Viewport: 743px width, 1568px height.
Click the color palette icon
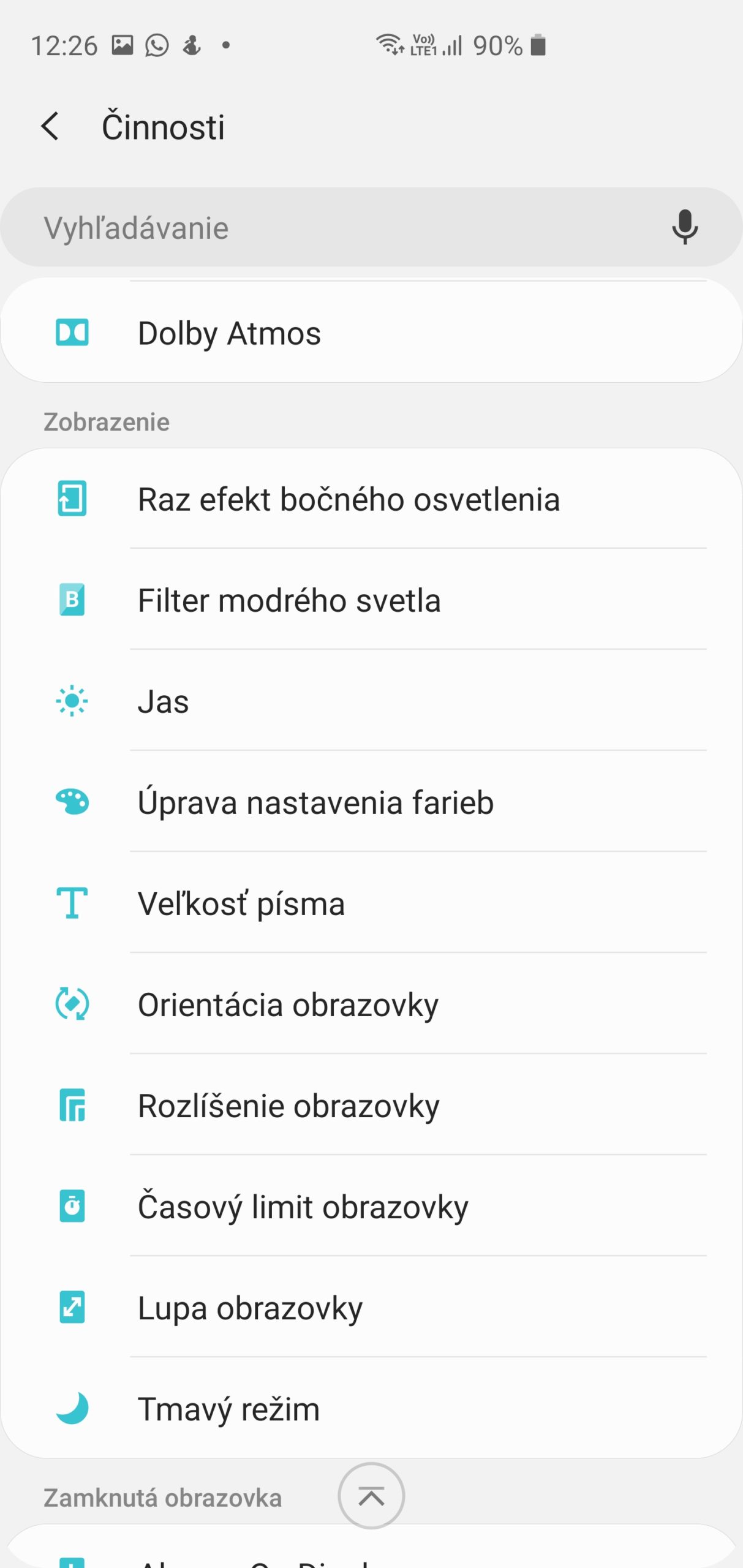click(72, 802)
